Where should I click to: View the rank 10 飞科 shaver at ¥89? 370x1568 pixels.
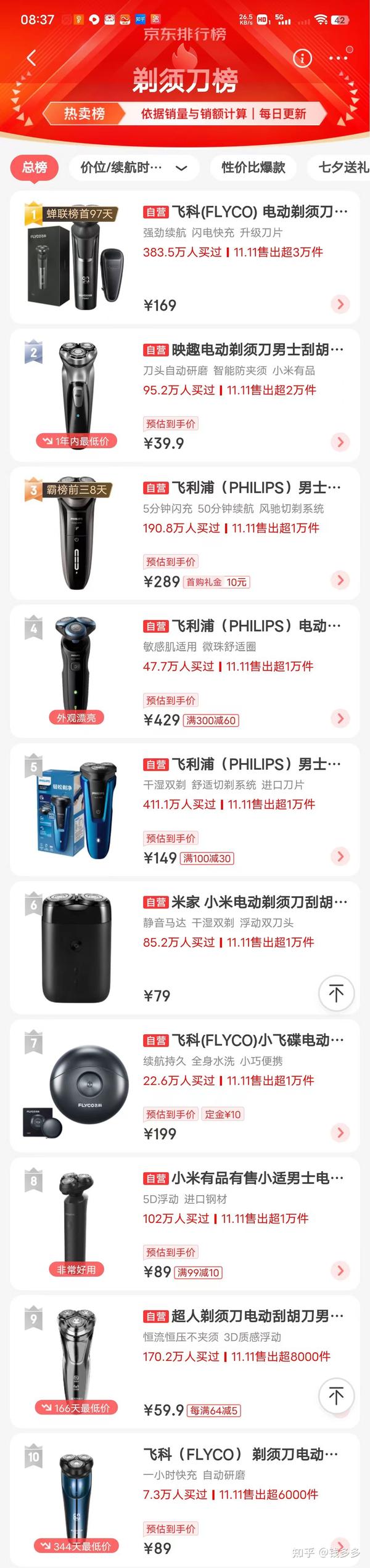click(x=240, y=1455)
